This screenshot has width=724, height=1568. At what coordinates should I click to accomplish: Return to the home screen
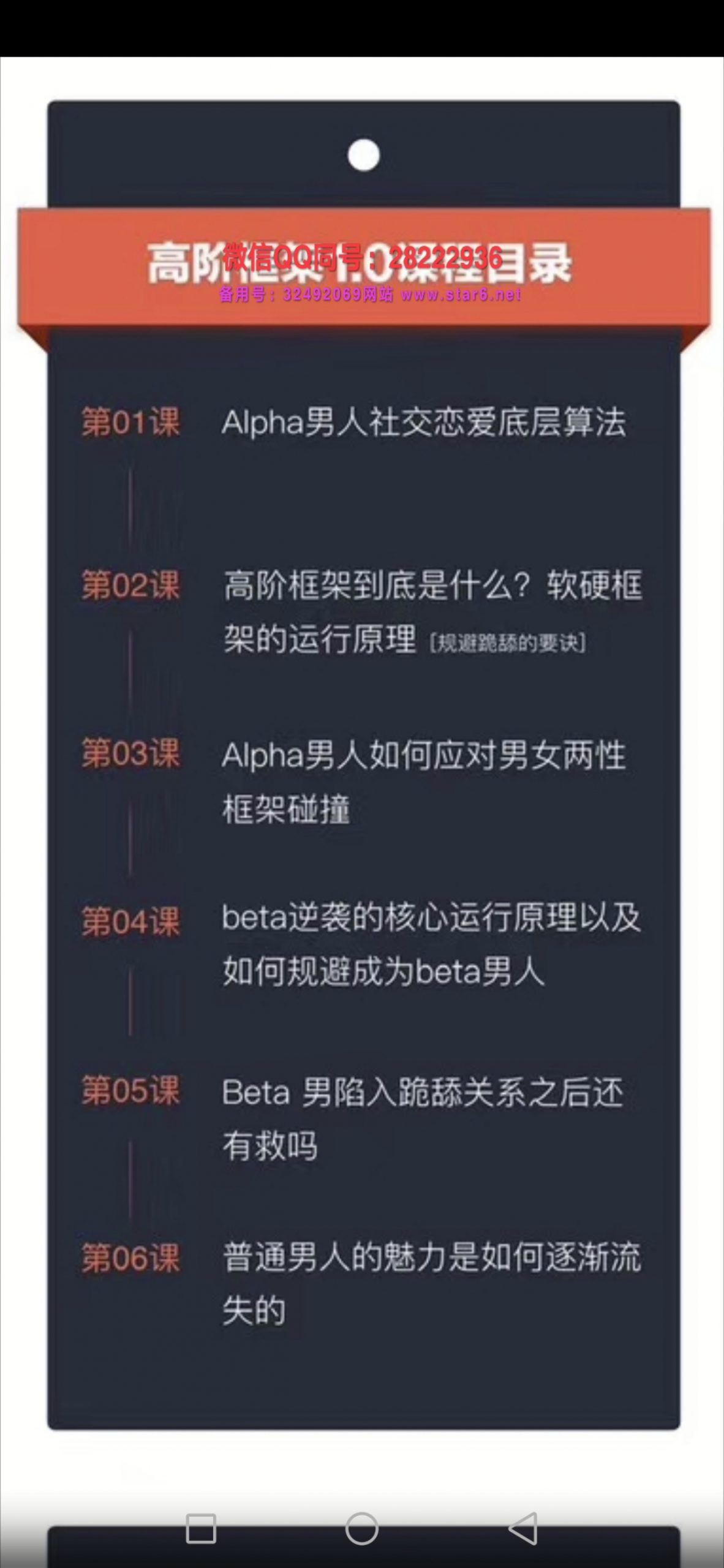click(x=362, y=1528)
